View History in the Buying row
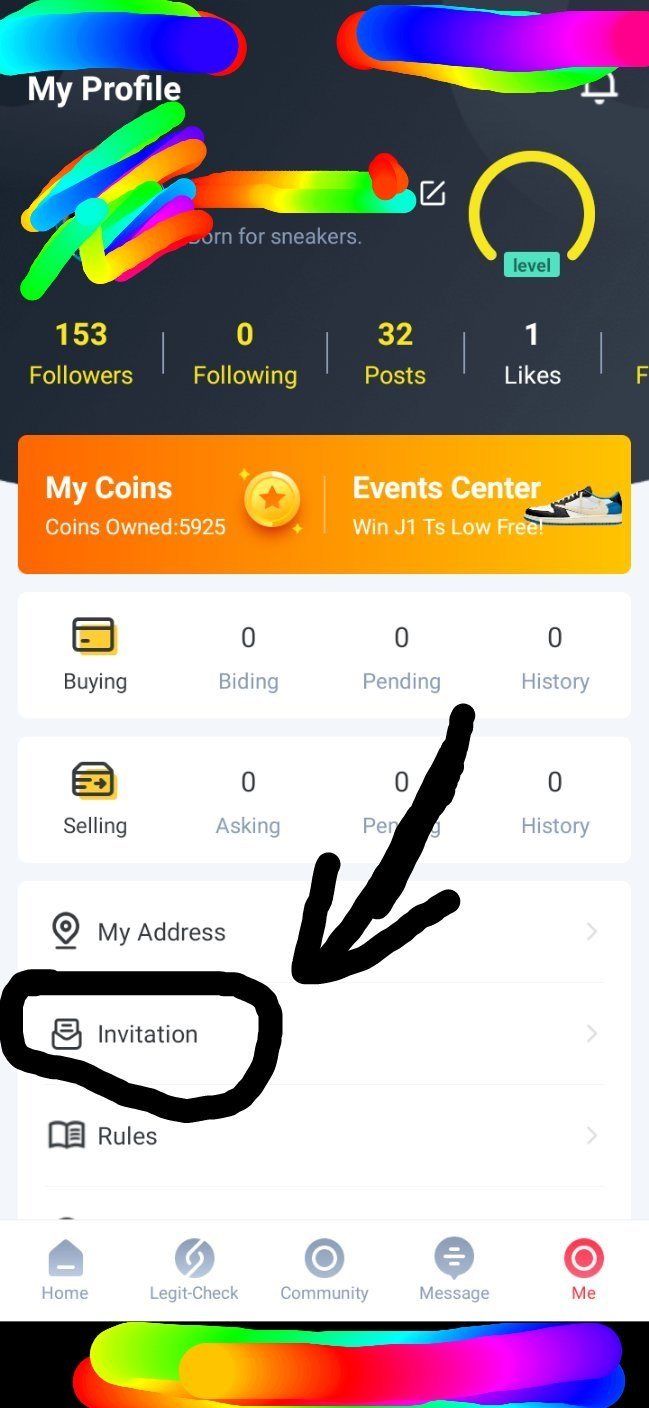 (555, 655)
